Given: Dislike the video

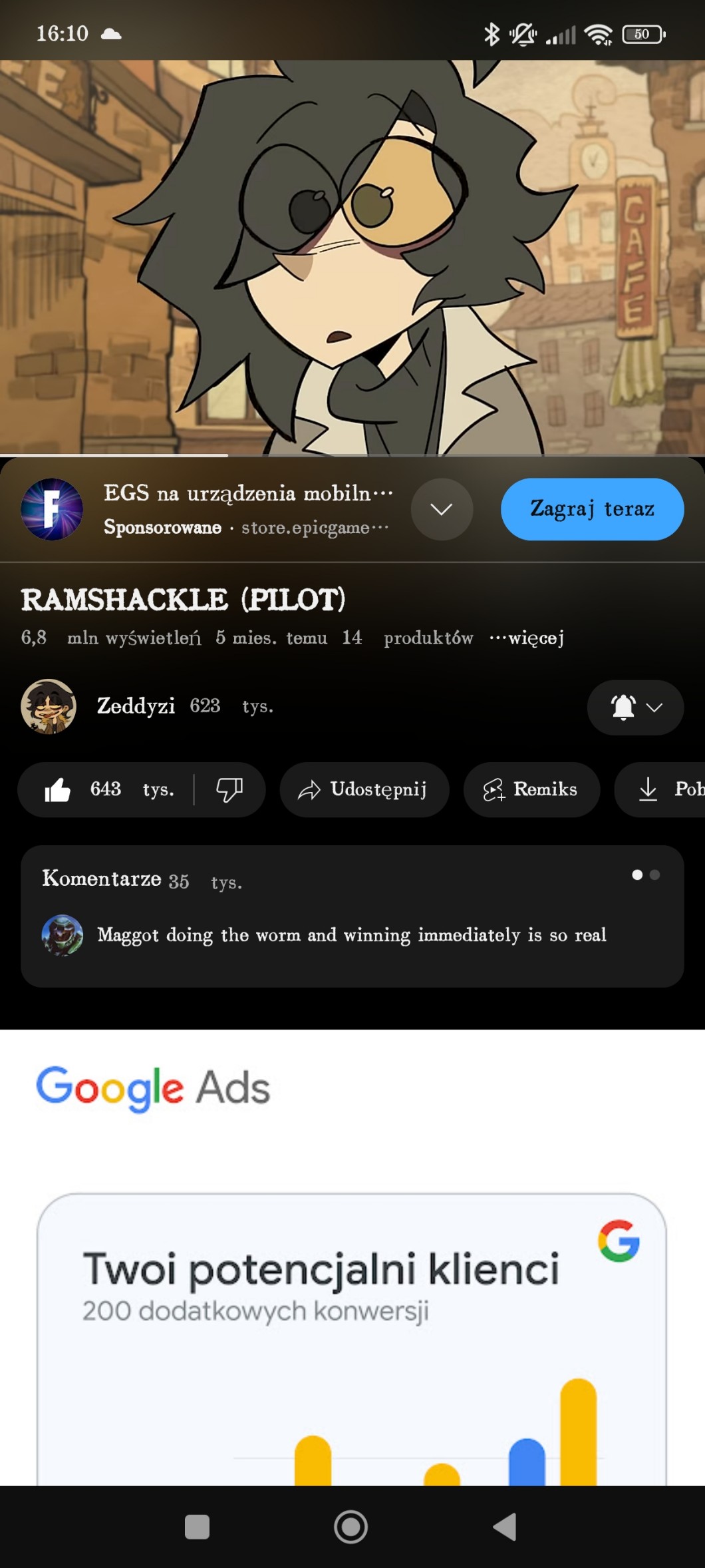Looking at the screenshot, I should tap(229, 790).
